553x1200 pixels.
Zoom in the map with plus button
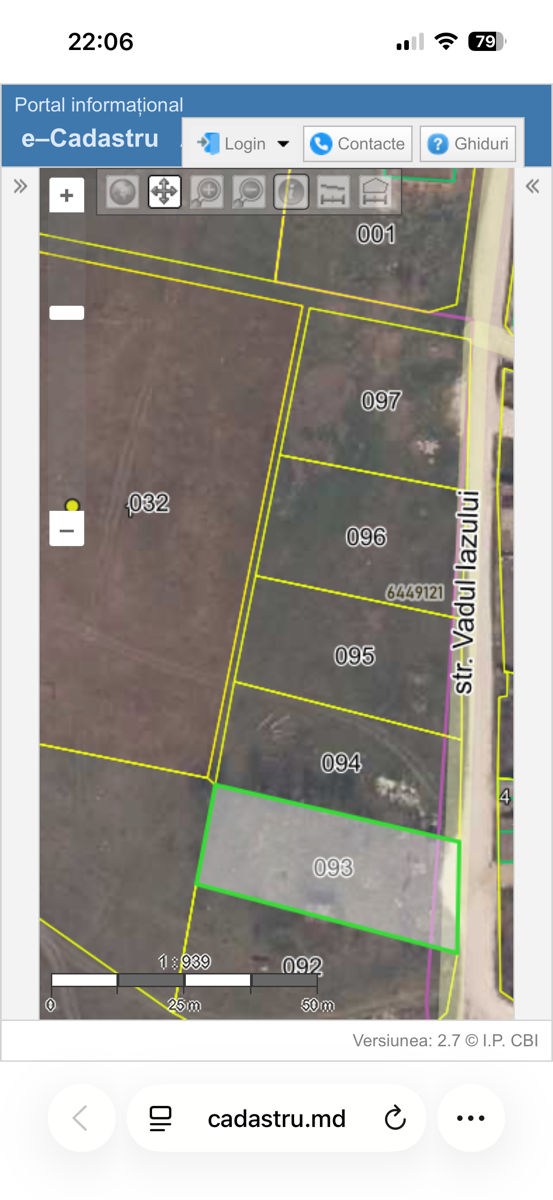coord(67,195)
